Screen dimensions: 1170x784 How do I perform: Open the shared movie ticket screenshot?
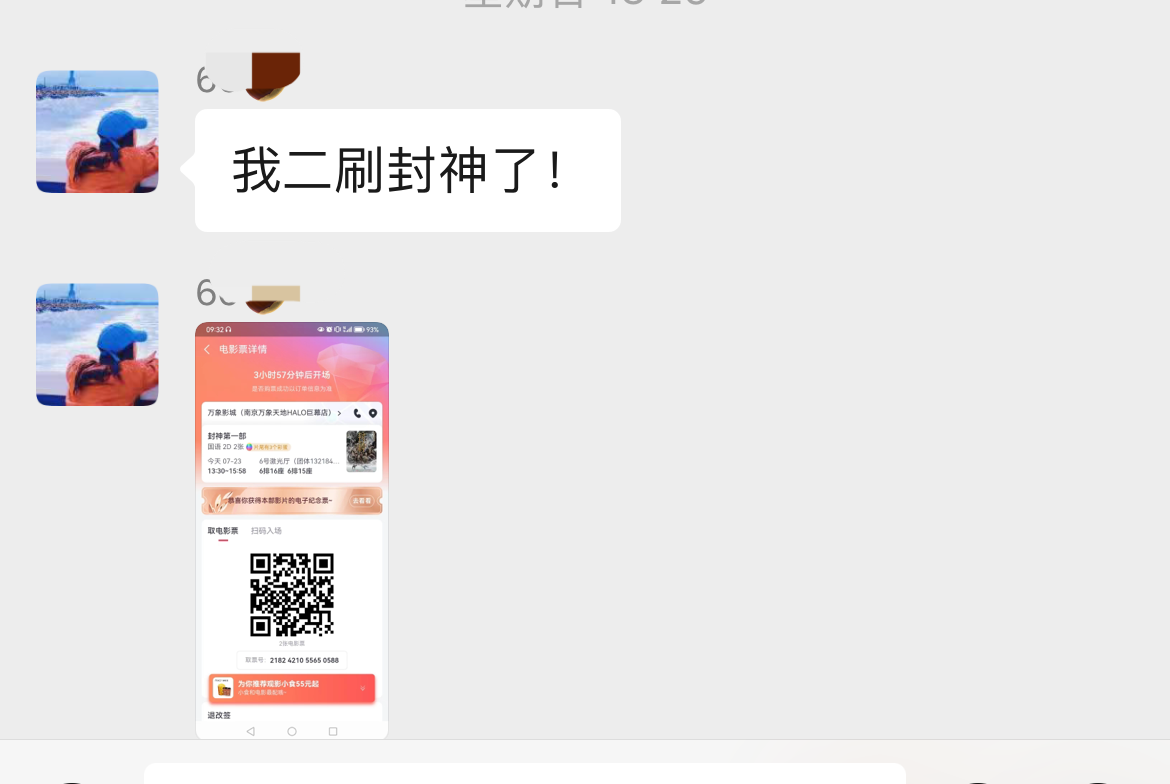click(291, 530)
